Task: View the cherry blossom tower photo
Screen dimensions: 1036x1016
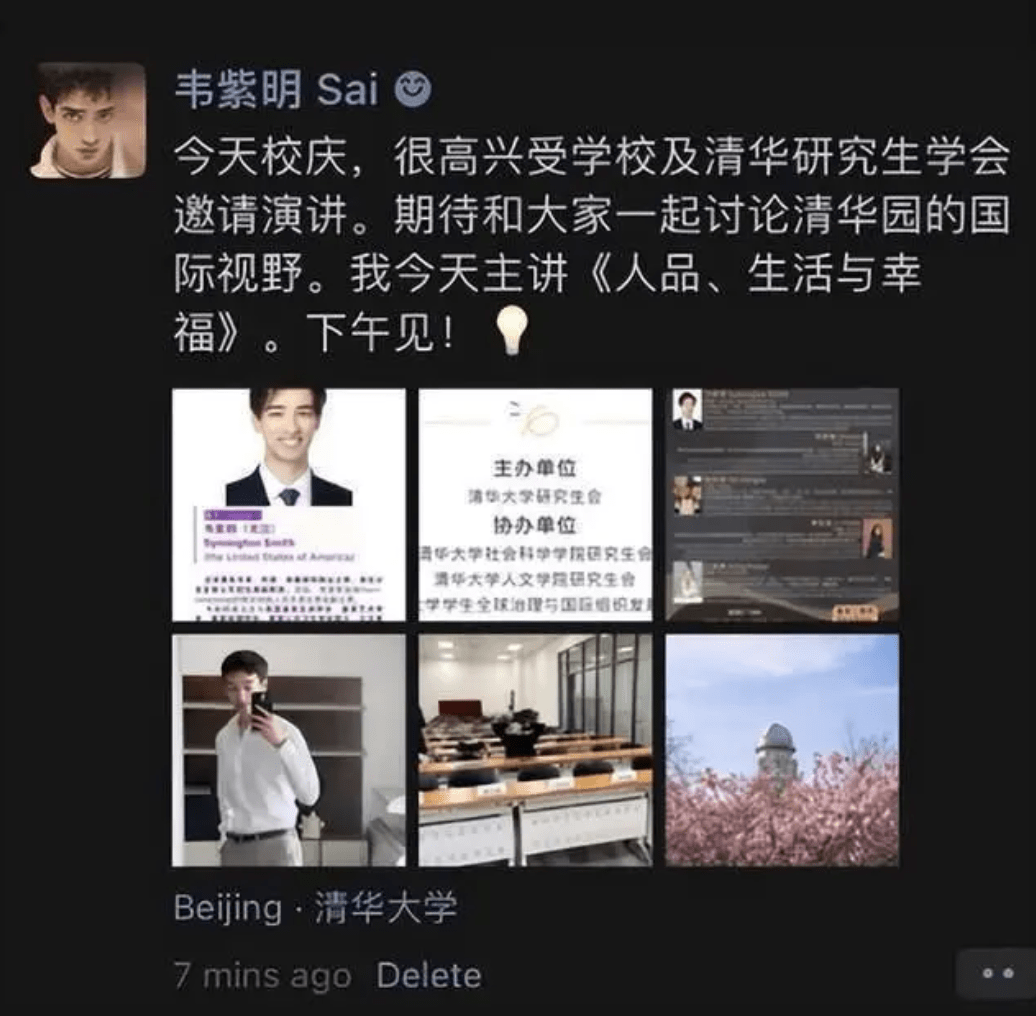Action: 782,750
